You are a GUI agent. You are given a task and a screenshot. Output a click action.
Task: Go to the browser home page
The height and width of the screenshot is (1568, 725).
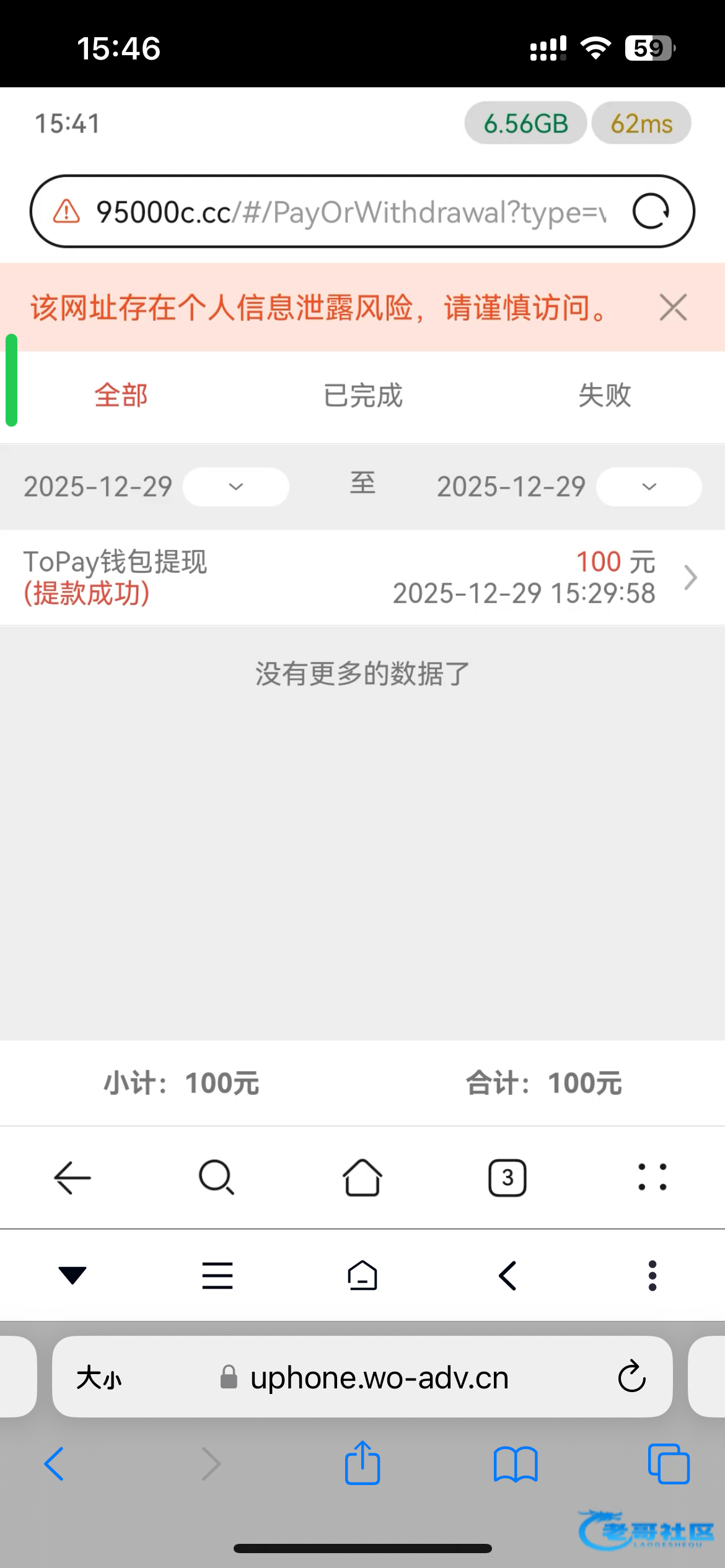click(x=362, y=1177)
